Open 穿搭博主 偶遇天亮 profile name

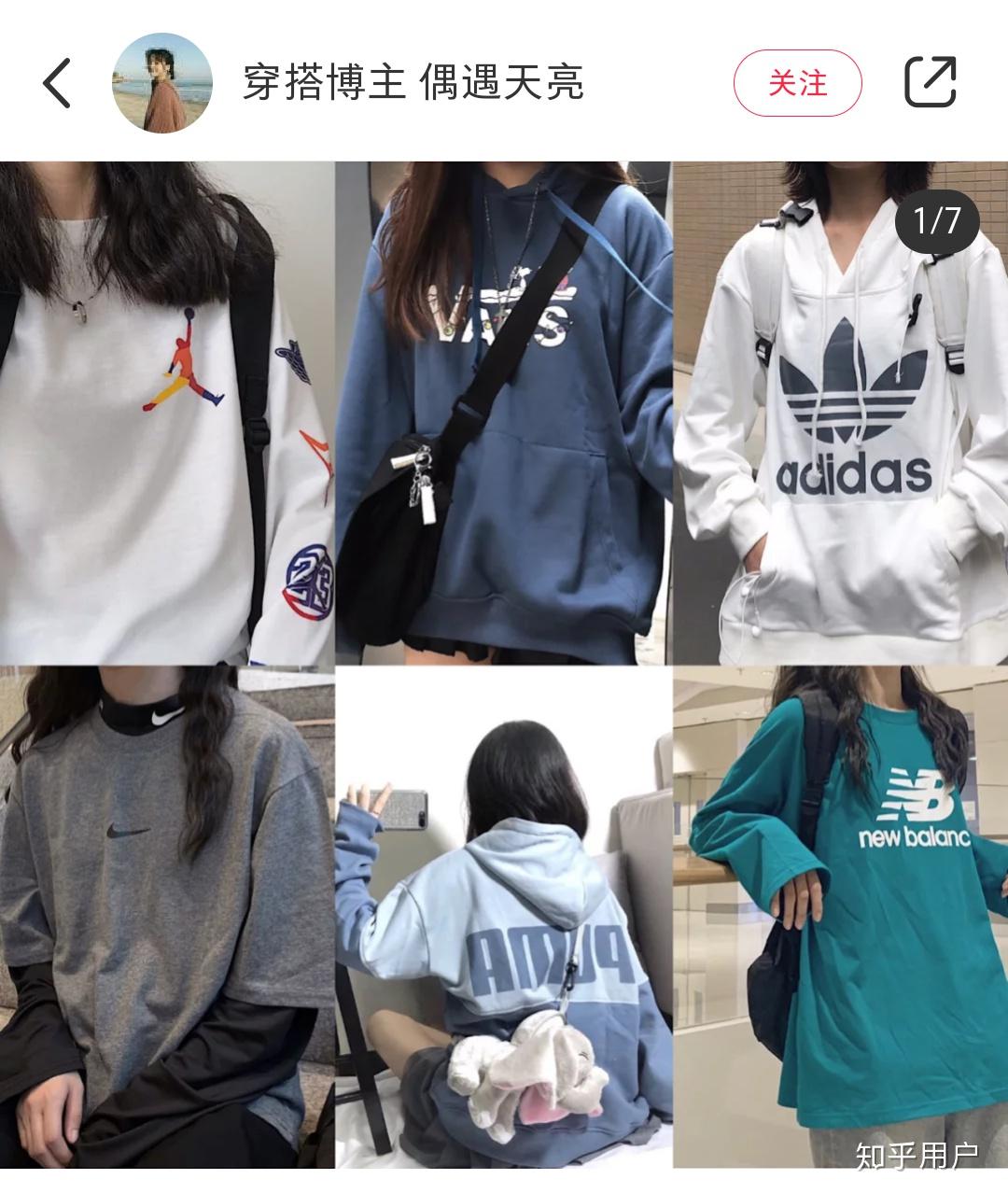pos(413,83)
